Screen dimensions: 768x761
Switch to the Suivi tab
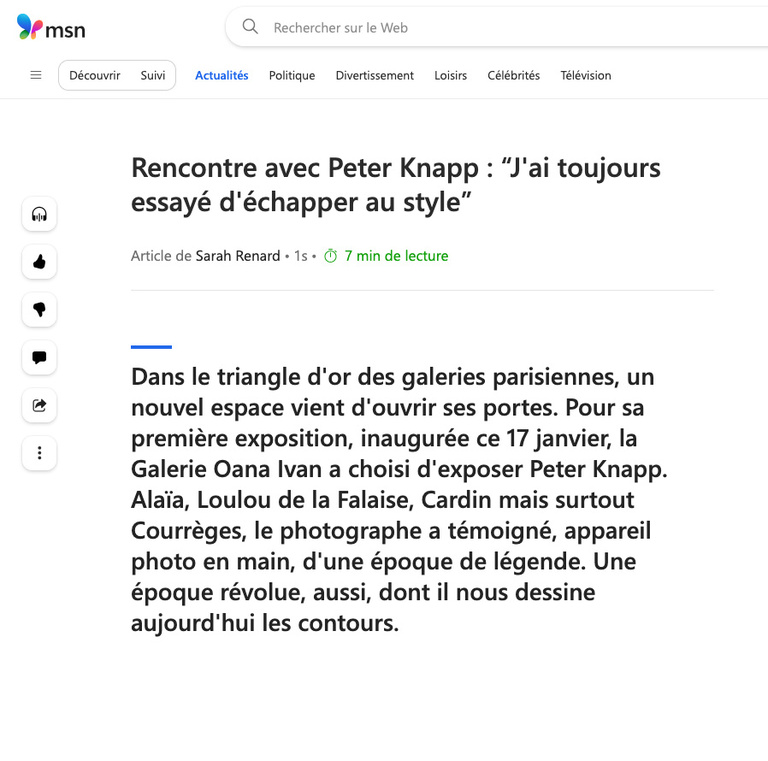(153, 75)
